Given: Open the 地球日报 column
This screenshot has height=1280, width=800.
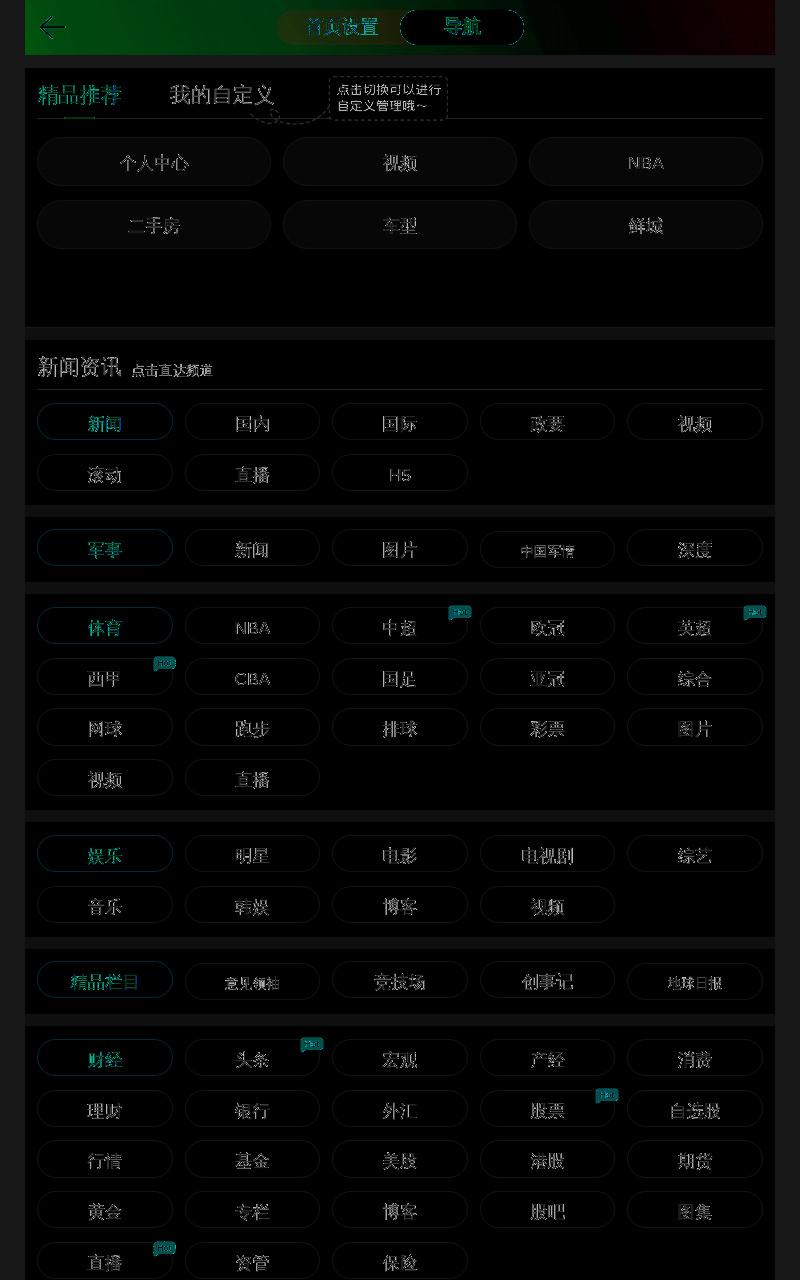Looking at the screenshot, I should (x=695, y=981).
